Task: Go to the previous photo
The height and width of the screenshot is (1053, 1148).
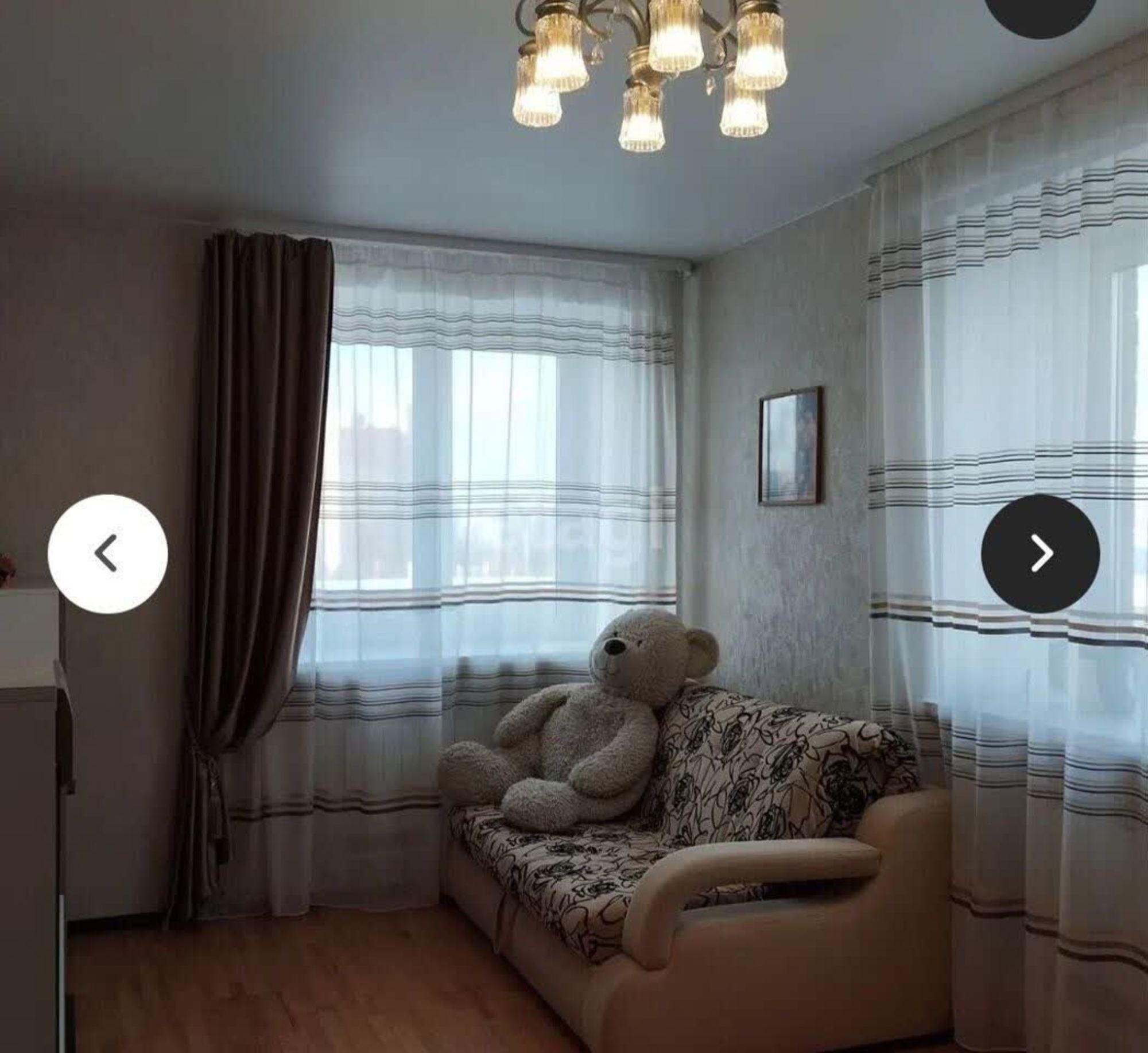Action: 107,553
